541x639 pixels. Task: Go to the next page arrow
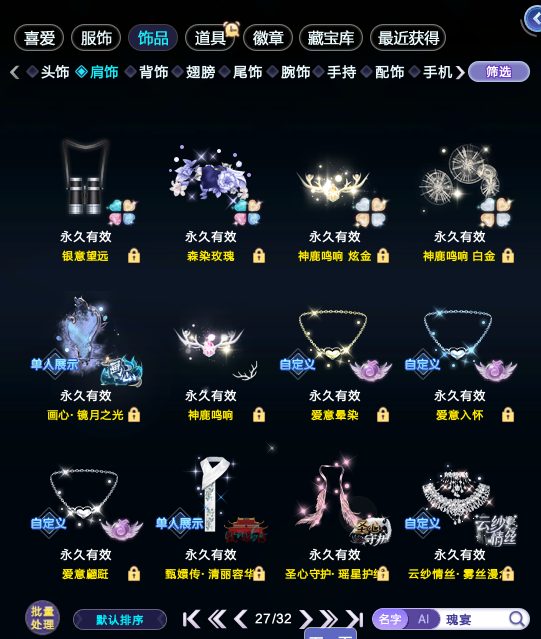[x=305, y=619]
